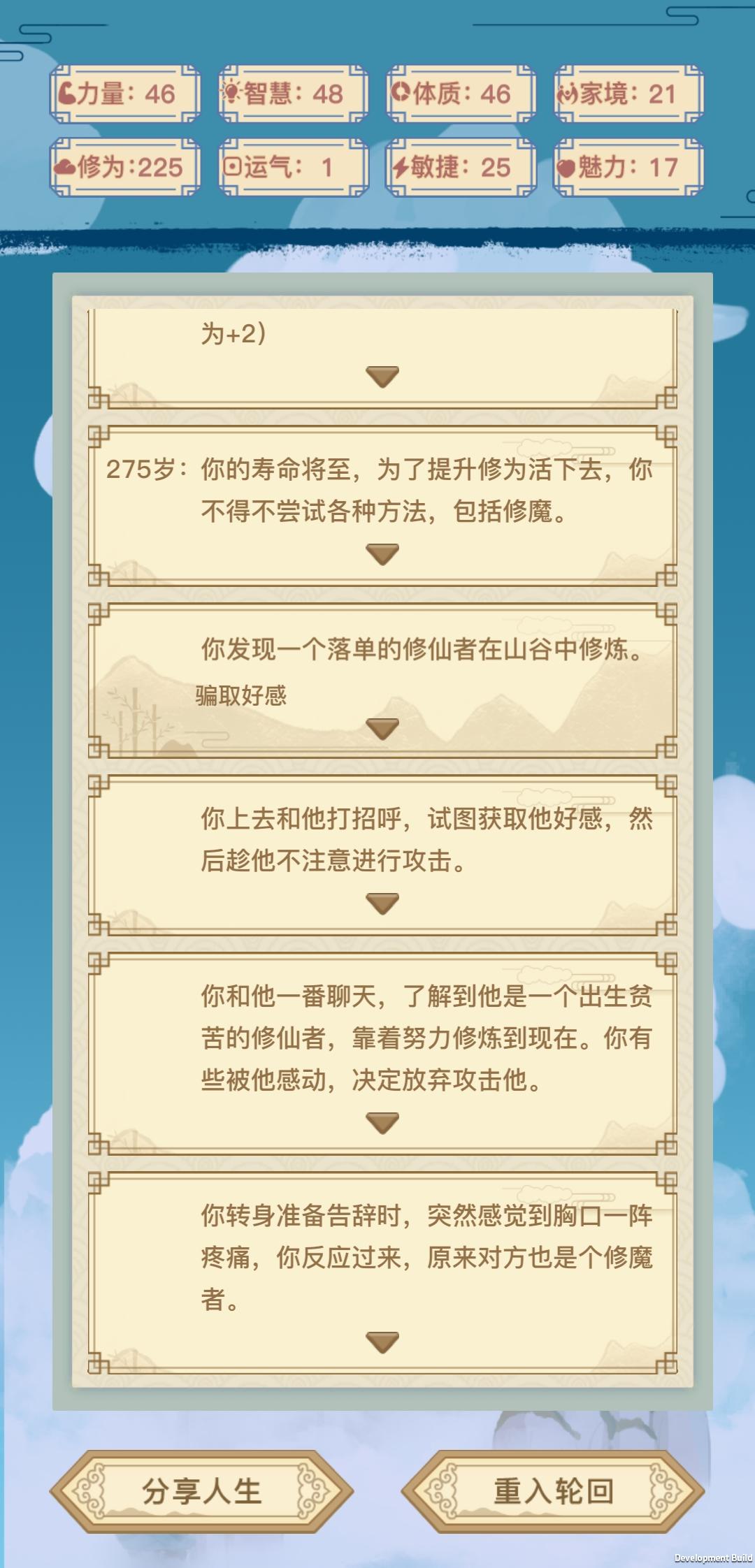Click the 家境 family background icon
This screenshot has width=755, height=1568.
(568, 92)
